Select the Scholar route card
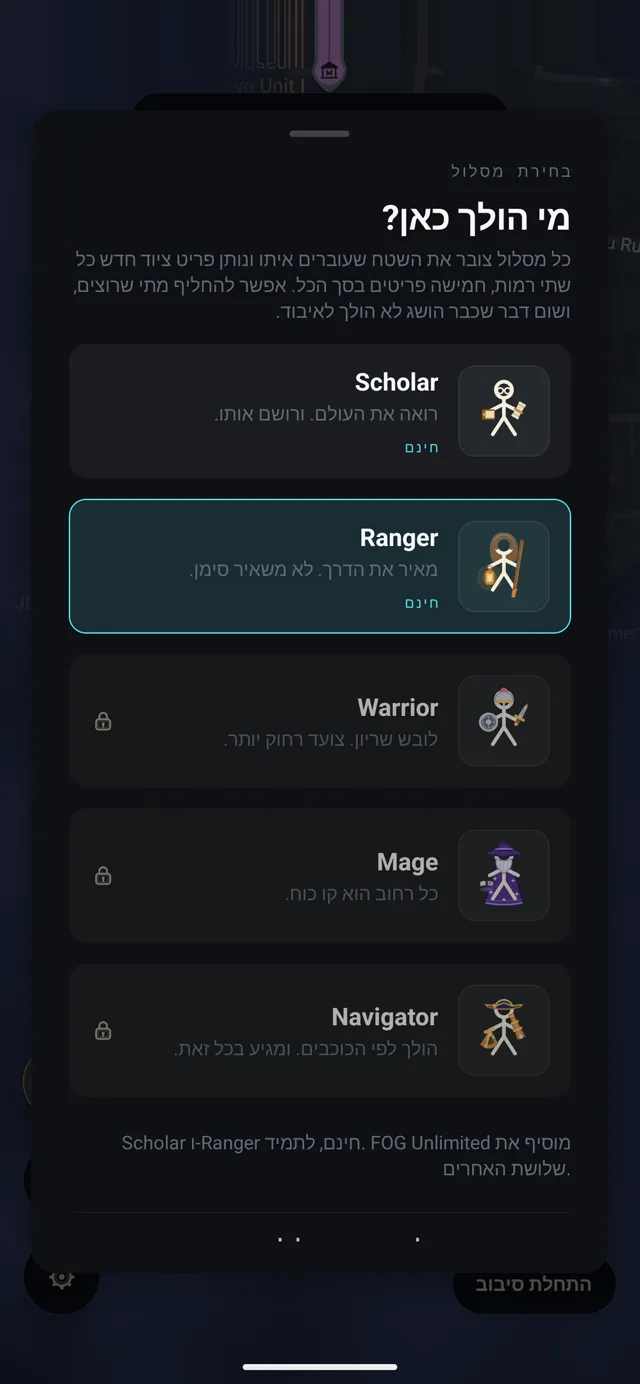The image size is (640, 1384). point(320,411)
